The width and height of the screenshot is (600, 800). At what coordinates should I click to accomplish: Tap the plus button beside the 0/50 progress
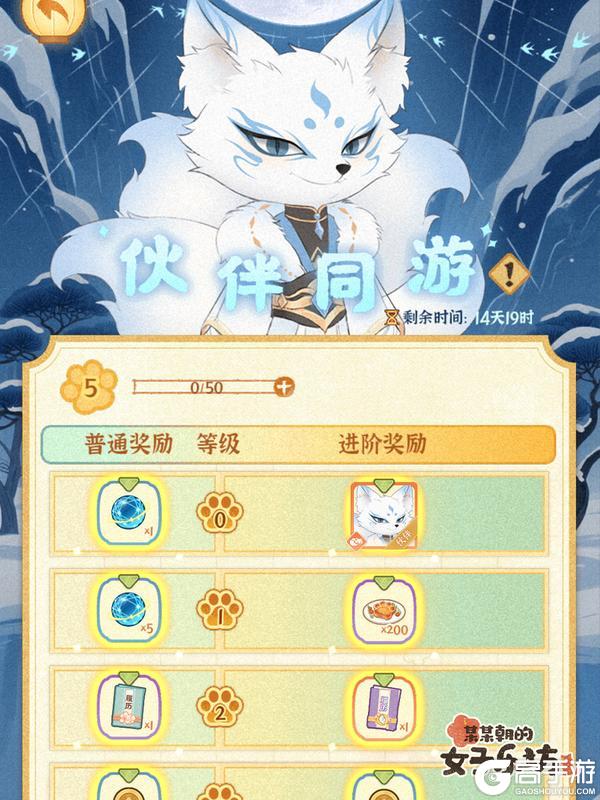(285, 387)
